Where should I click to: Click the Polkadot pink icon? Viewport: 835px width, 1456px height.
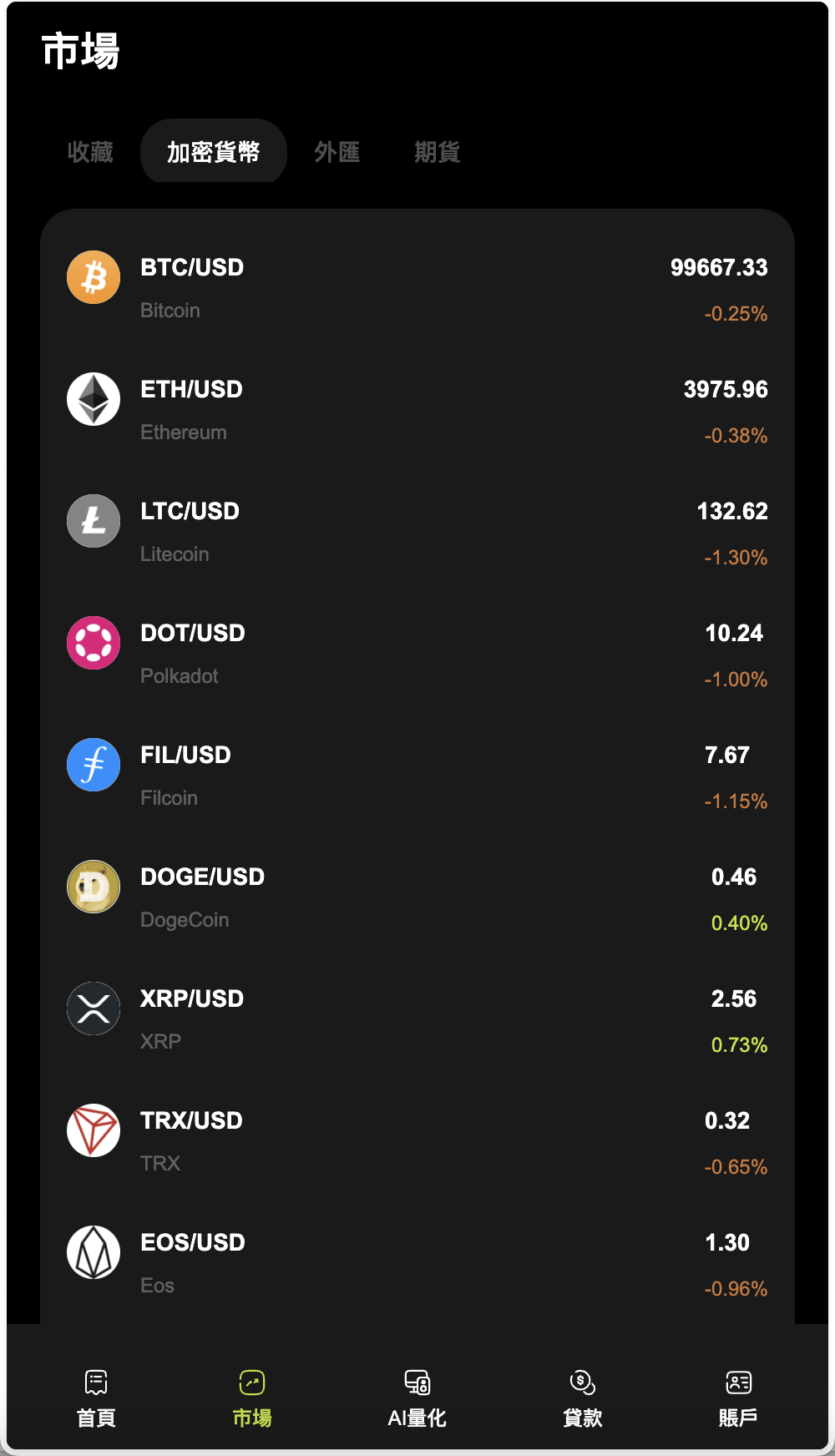point(93,642)
